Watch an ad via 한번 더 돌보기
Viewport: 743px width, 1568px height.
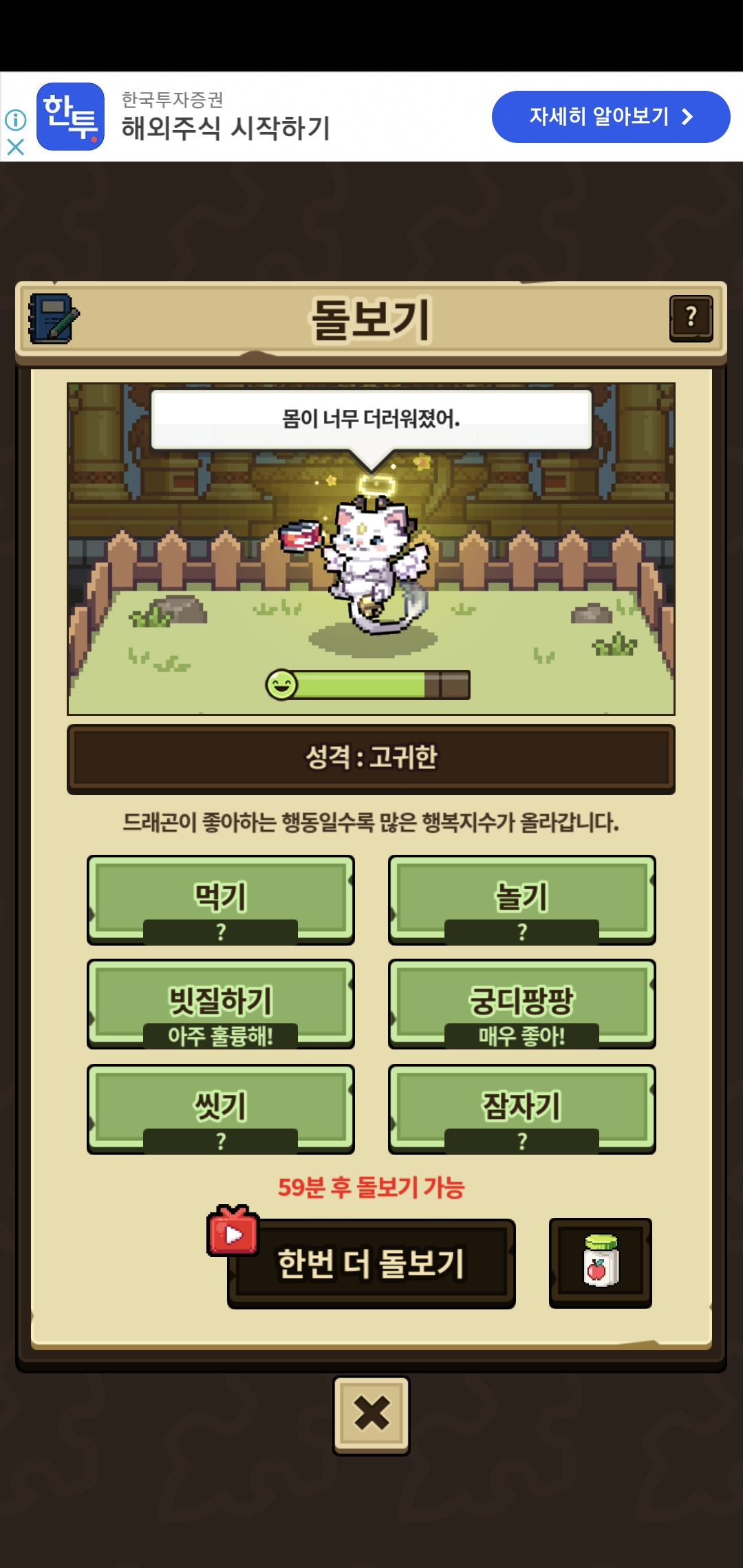coord(371,1263)
